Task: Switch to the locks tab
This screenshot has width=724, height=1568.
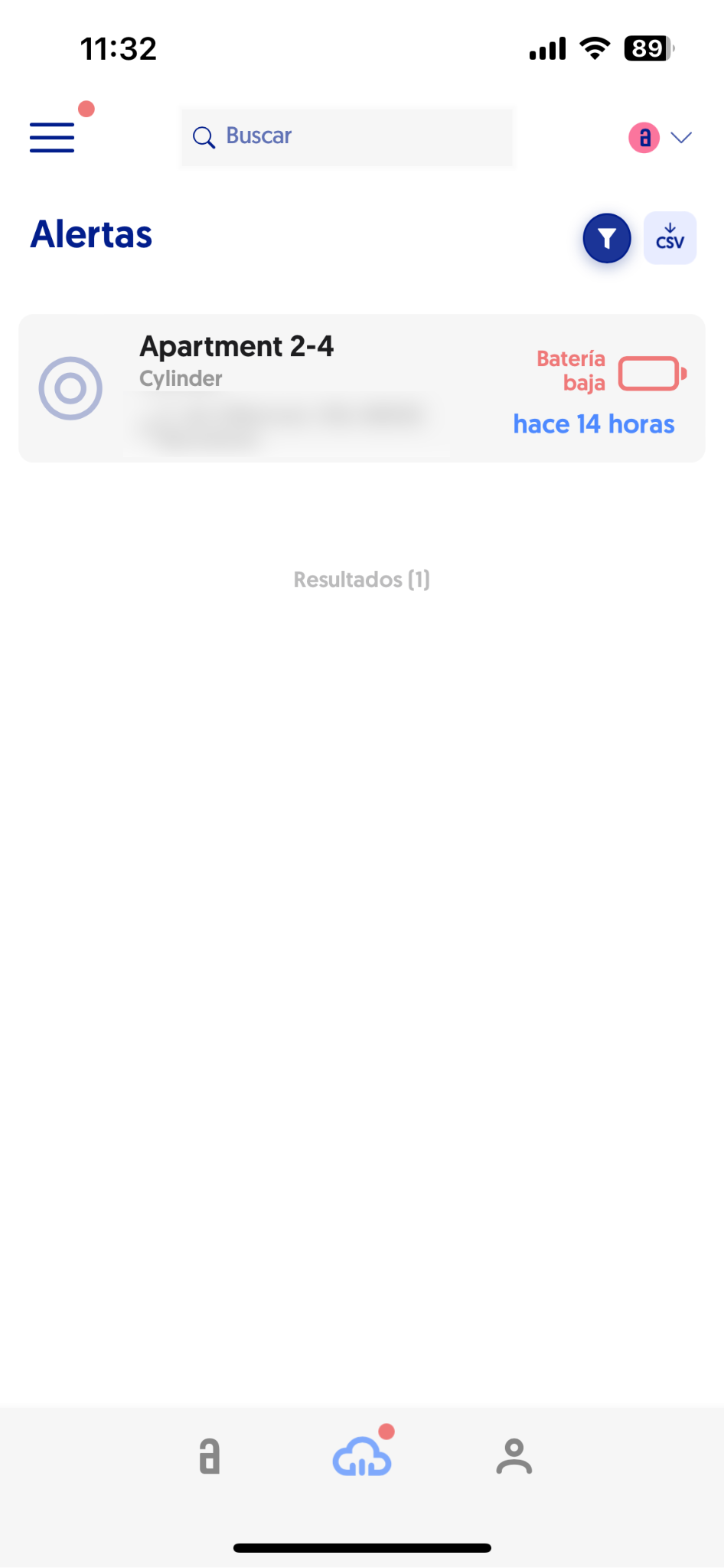Action: point(210,1456)
